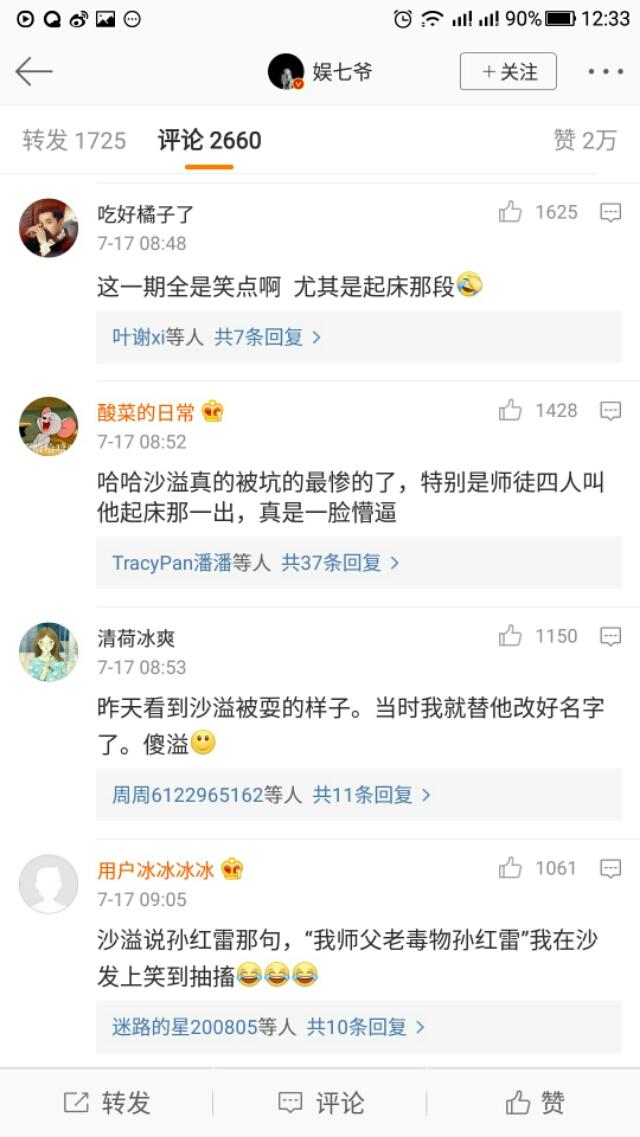Open the three-dot overflow menu

tap(605, 72)
